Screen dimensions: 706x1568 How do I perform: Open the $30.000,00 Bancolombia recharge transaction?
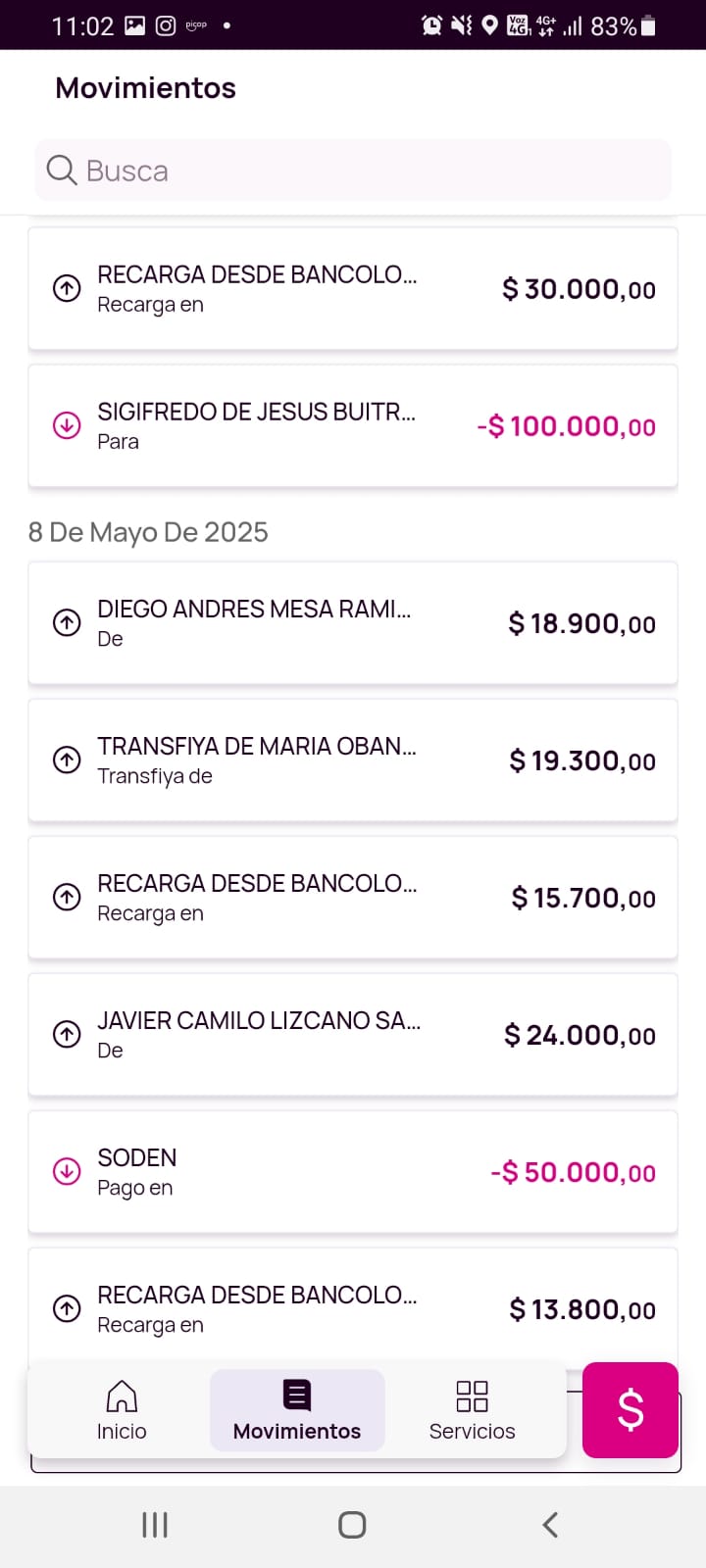click(353, 289)
